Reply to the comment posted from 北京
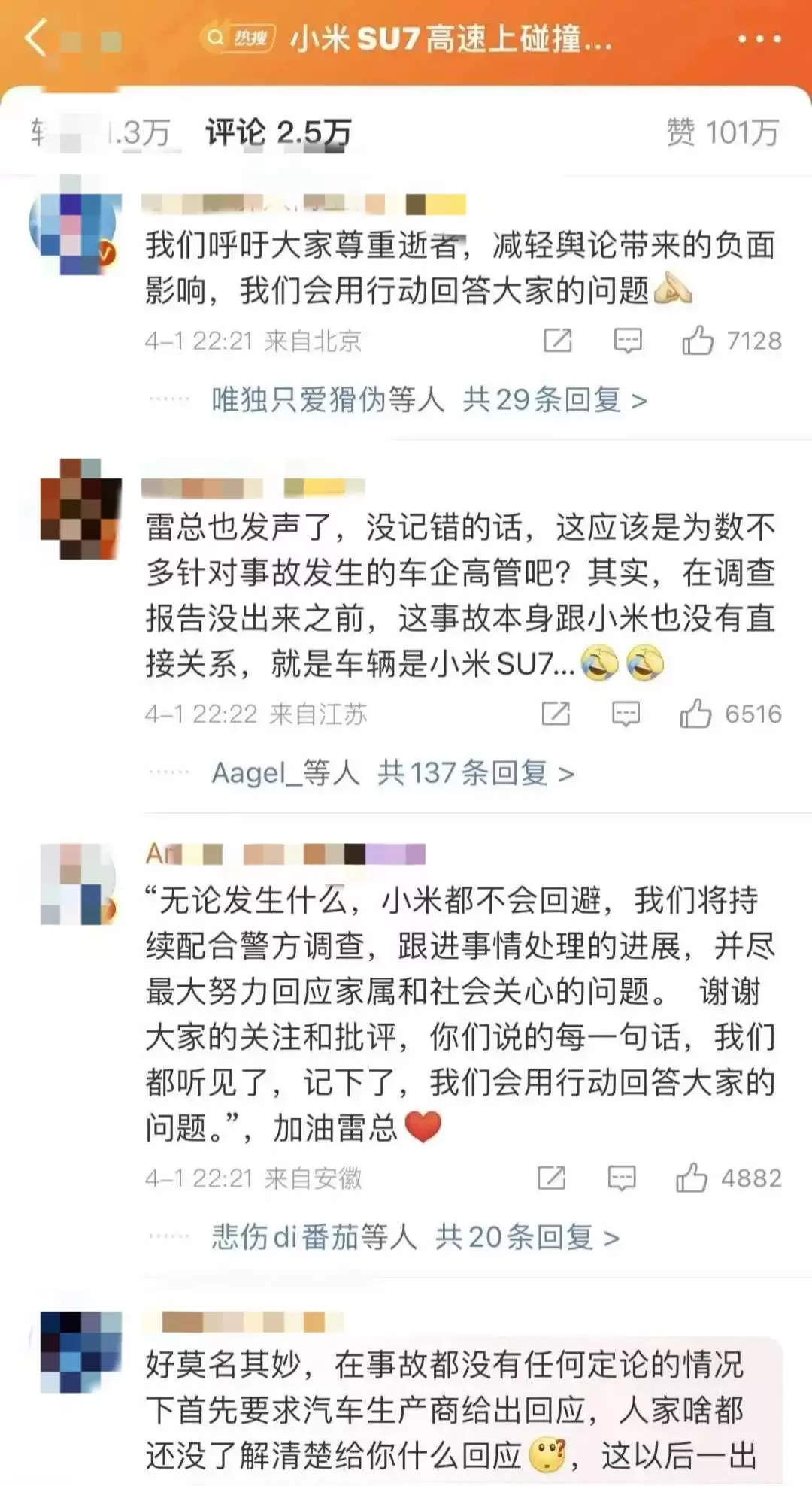 coord(627,341)
